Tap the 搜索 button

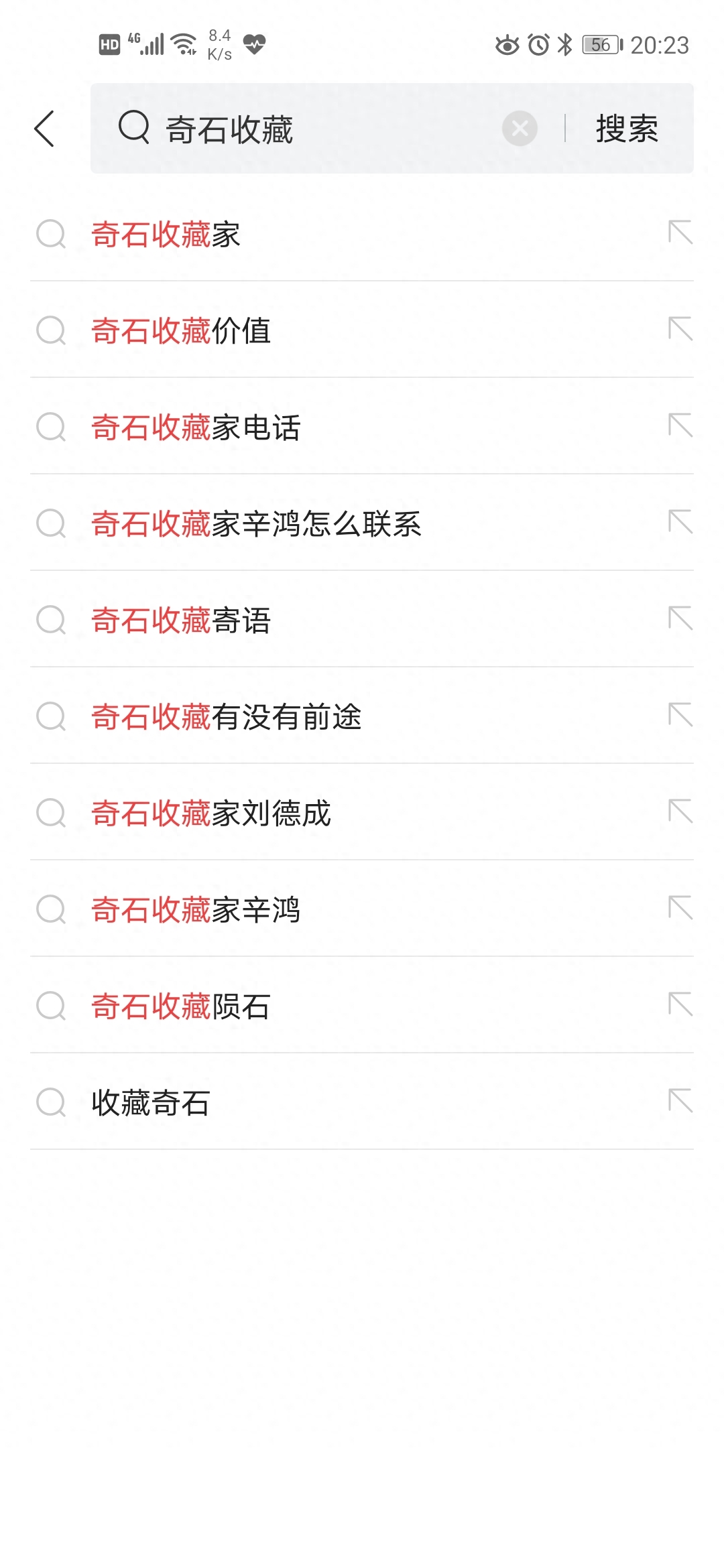(x=627, y=129)
